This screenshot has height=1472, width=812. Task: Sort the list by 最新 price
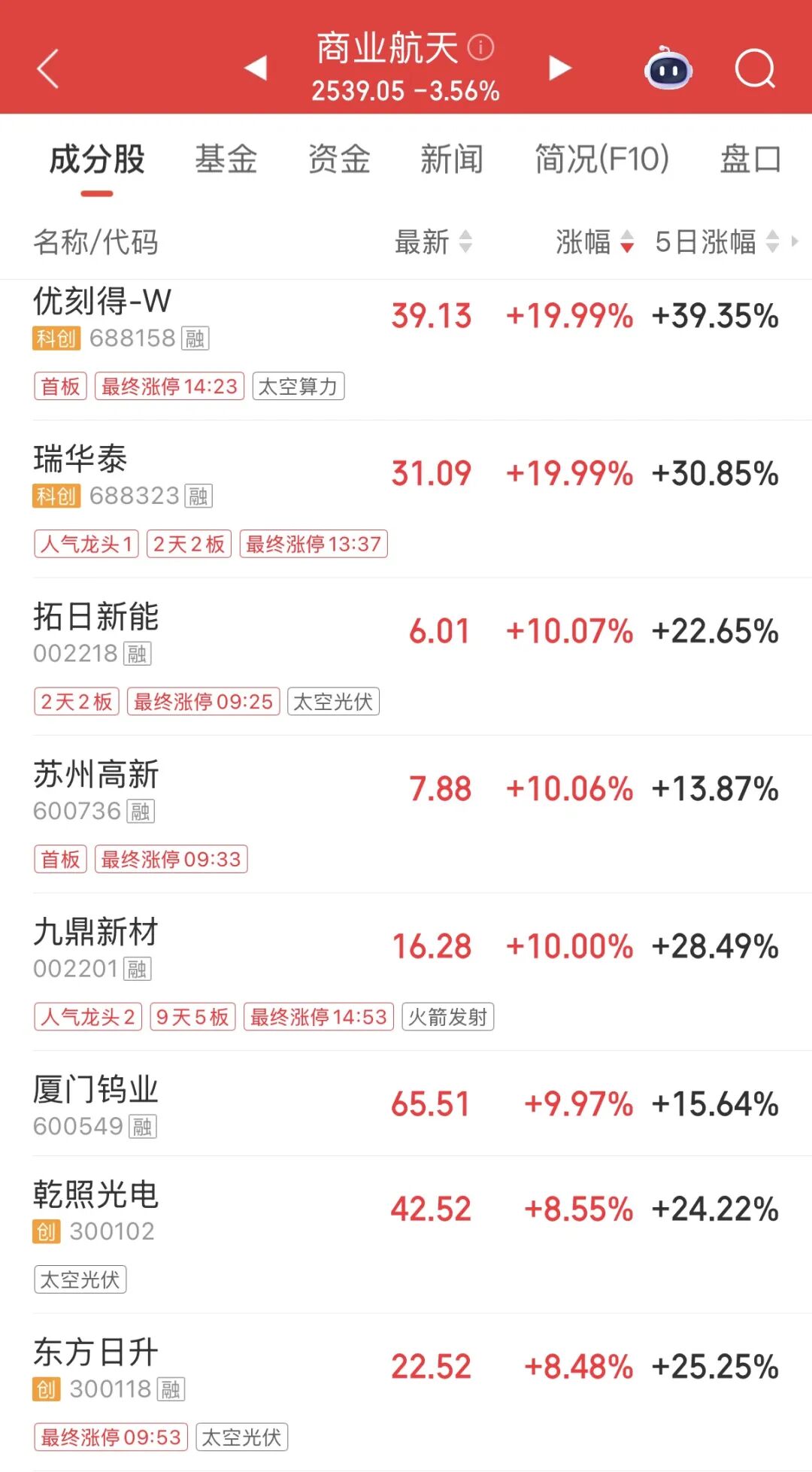coord(433,242)
